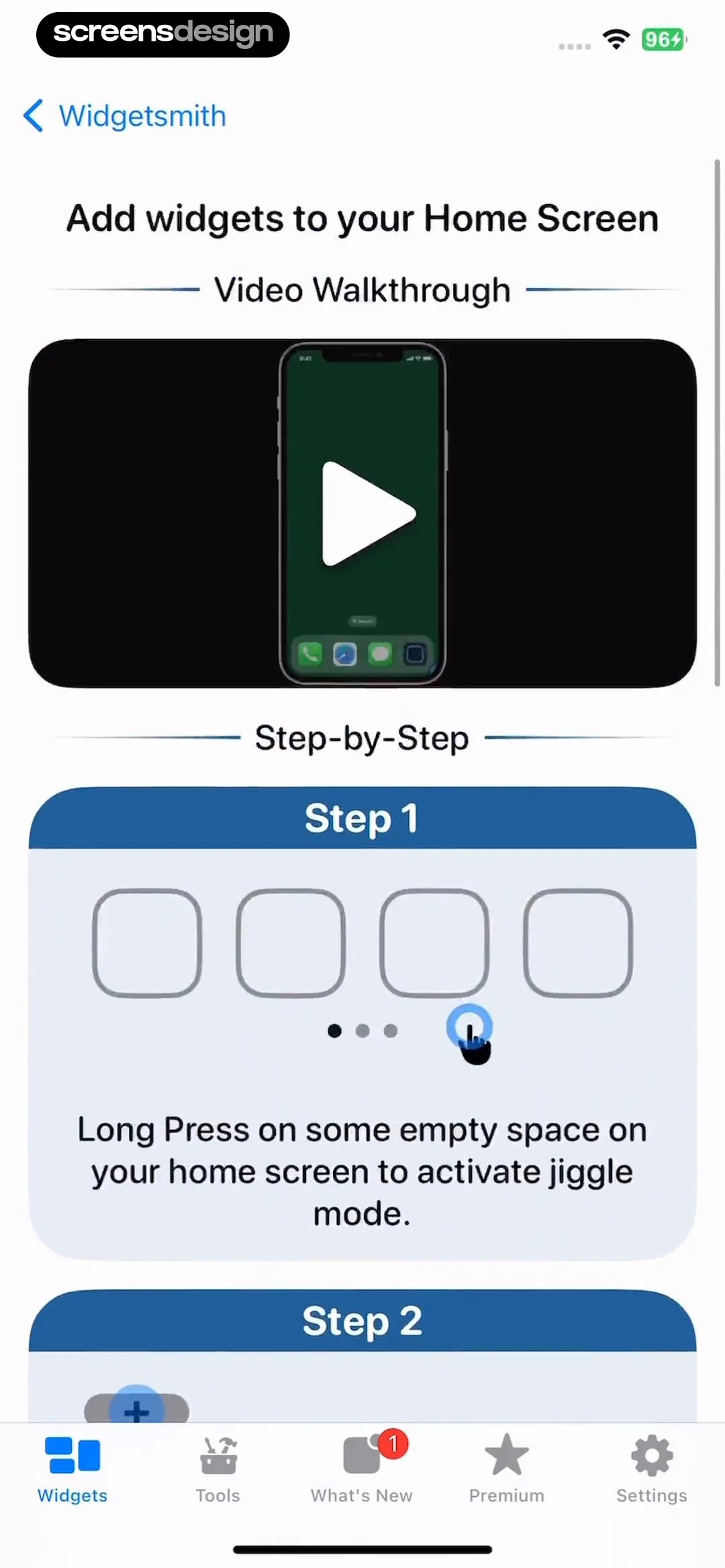Viewport: 725px width, 1568px height.
Task: Open the Settings tab
Action: tap(651, 1469)
